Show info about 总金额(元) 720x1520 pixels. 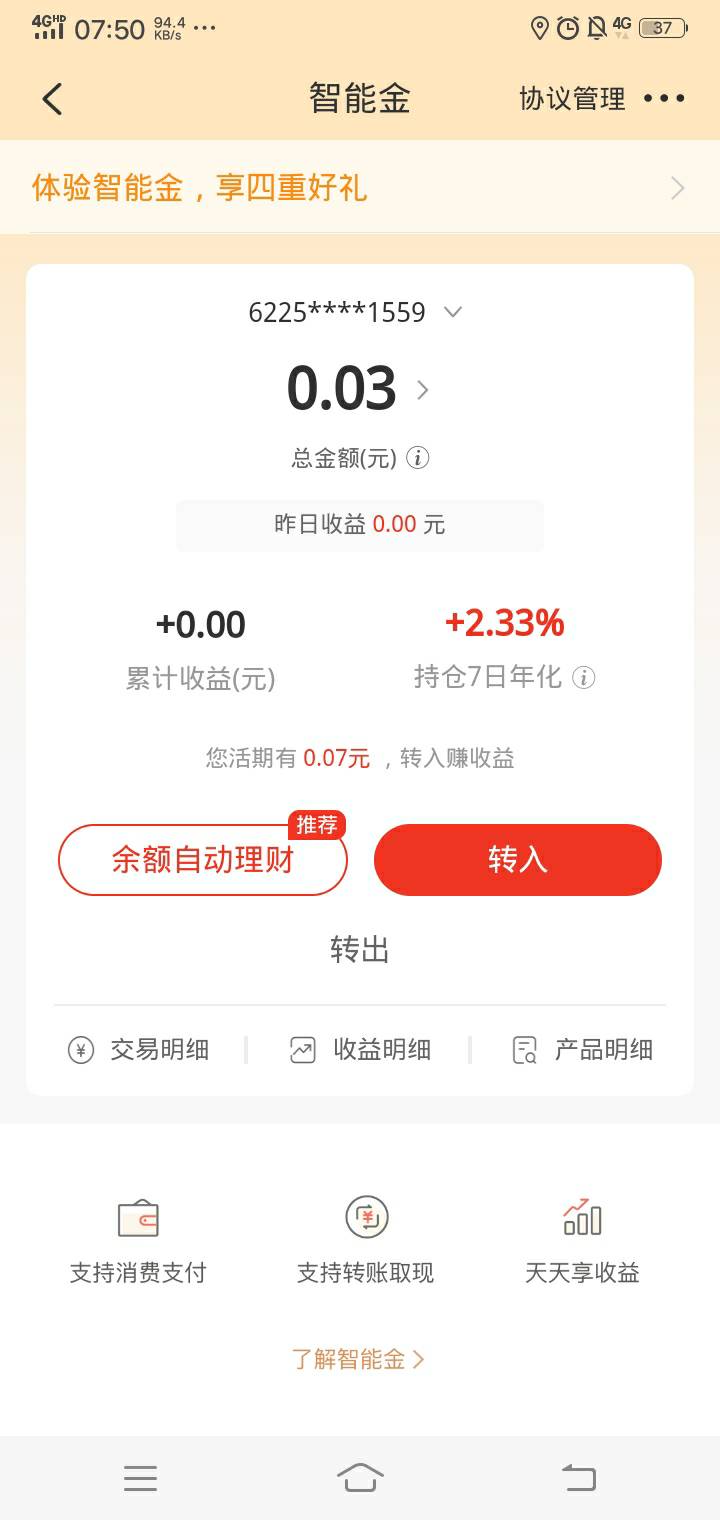418,458
